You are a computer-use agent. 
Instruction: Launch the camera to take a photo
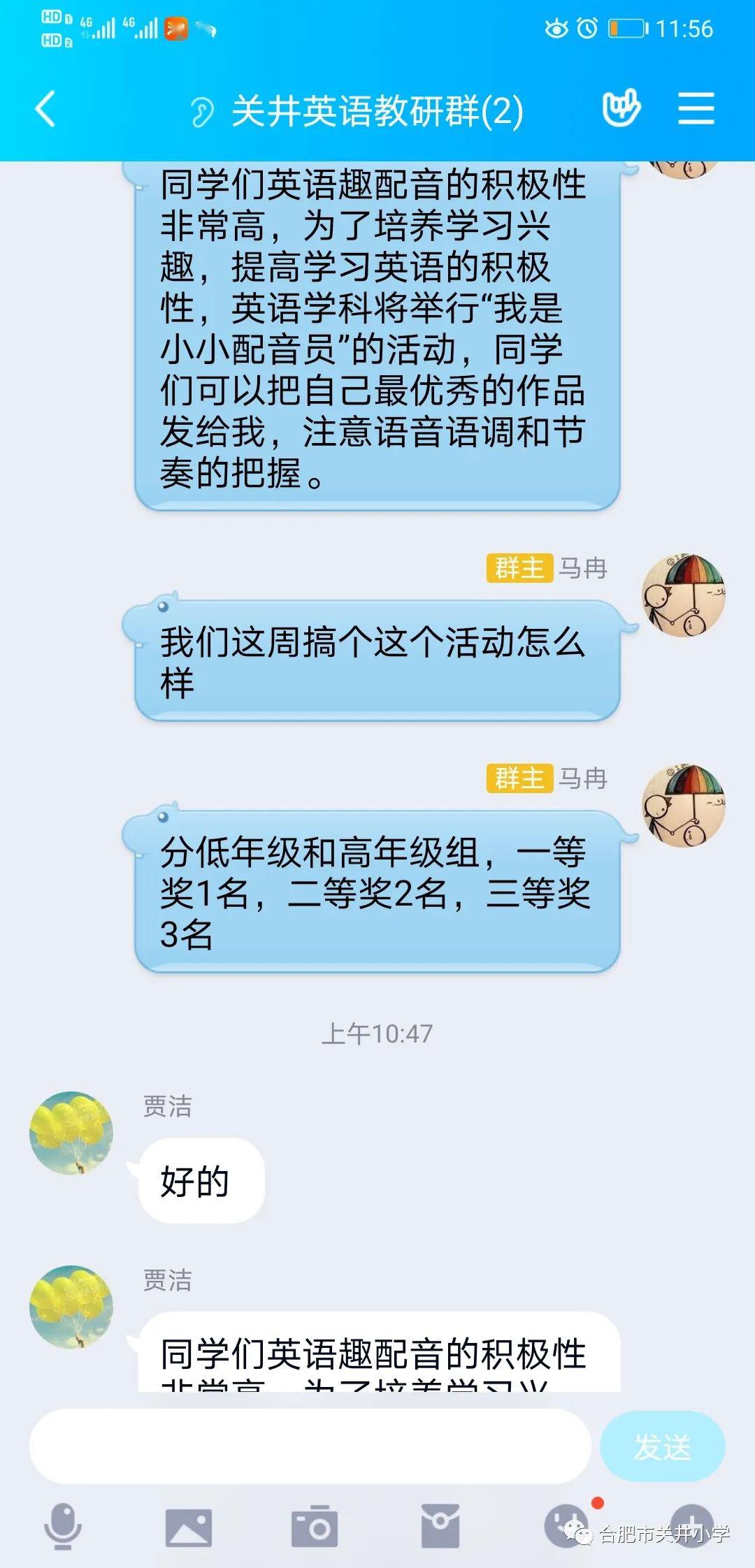315,1527
